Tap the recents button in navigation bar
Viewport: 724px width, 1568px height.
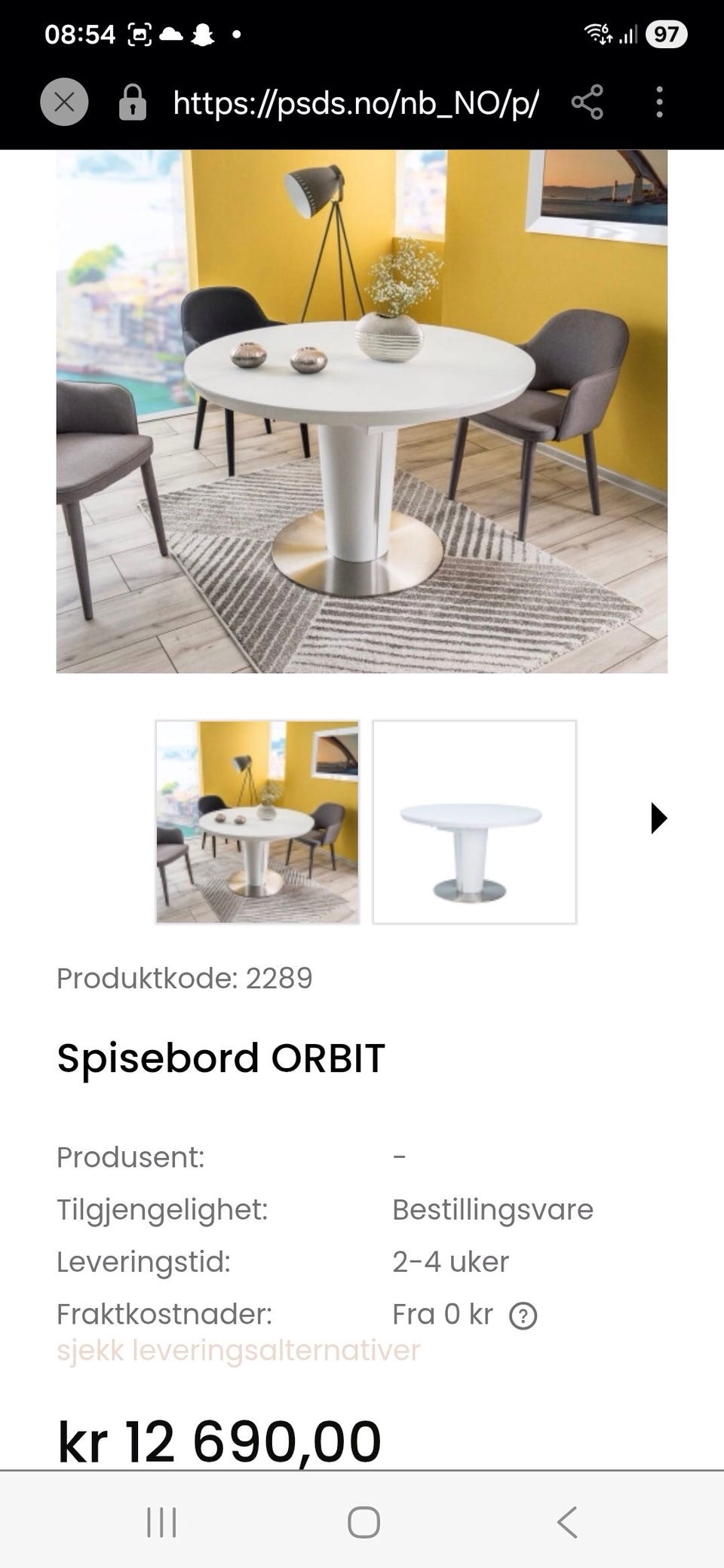[x=162, y=1521]
